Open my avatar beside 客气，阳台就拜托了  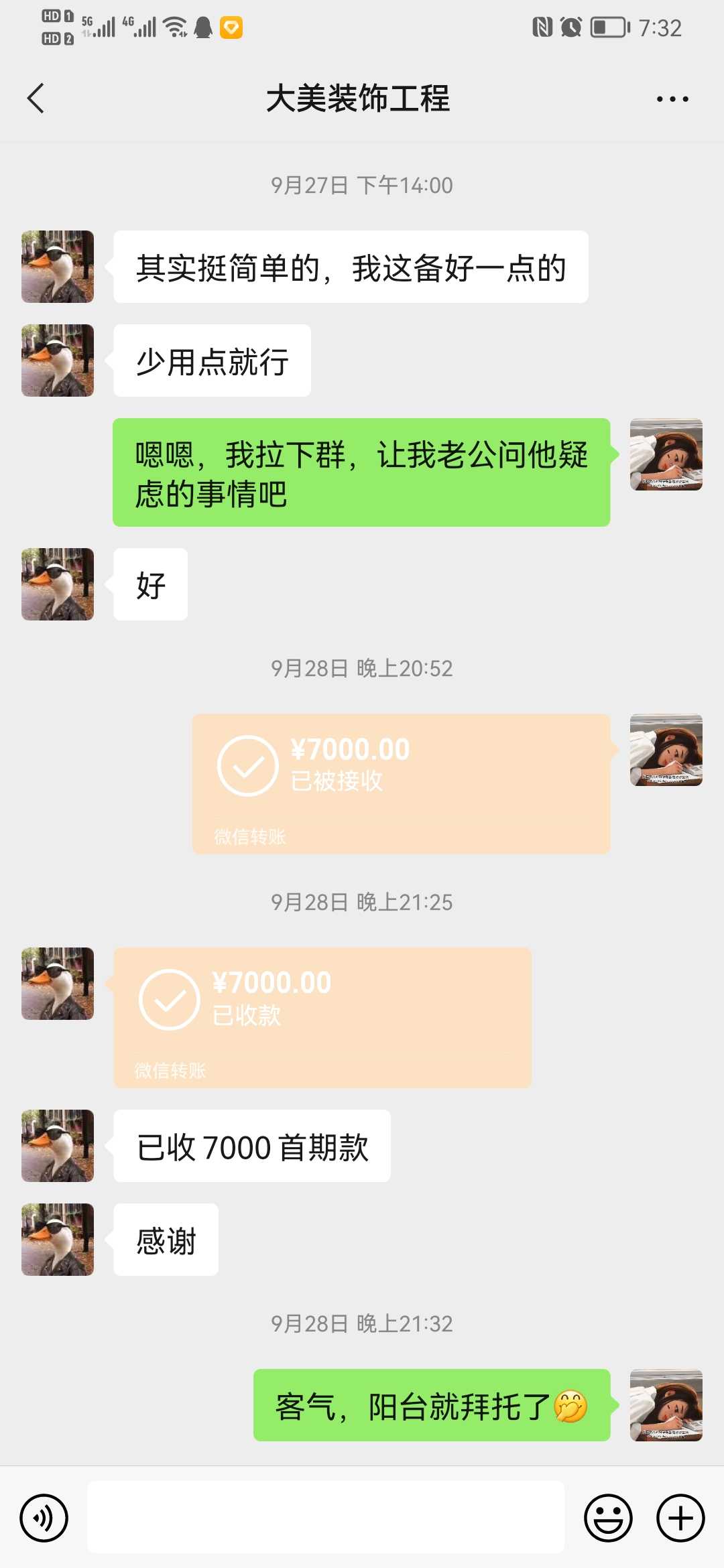[666, 1405]
